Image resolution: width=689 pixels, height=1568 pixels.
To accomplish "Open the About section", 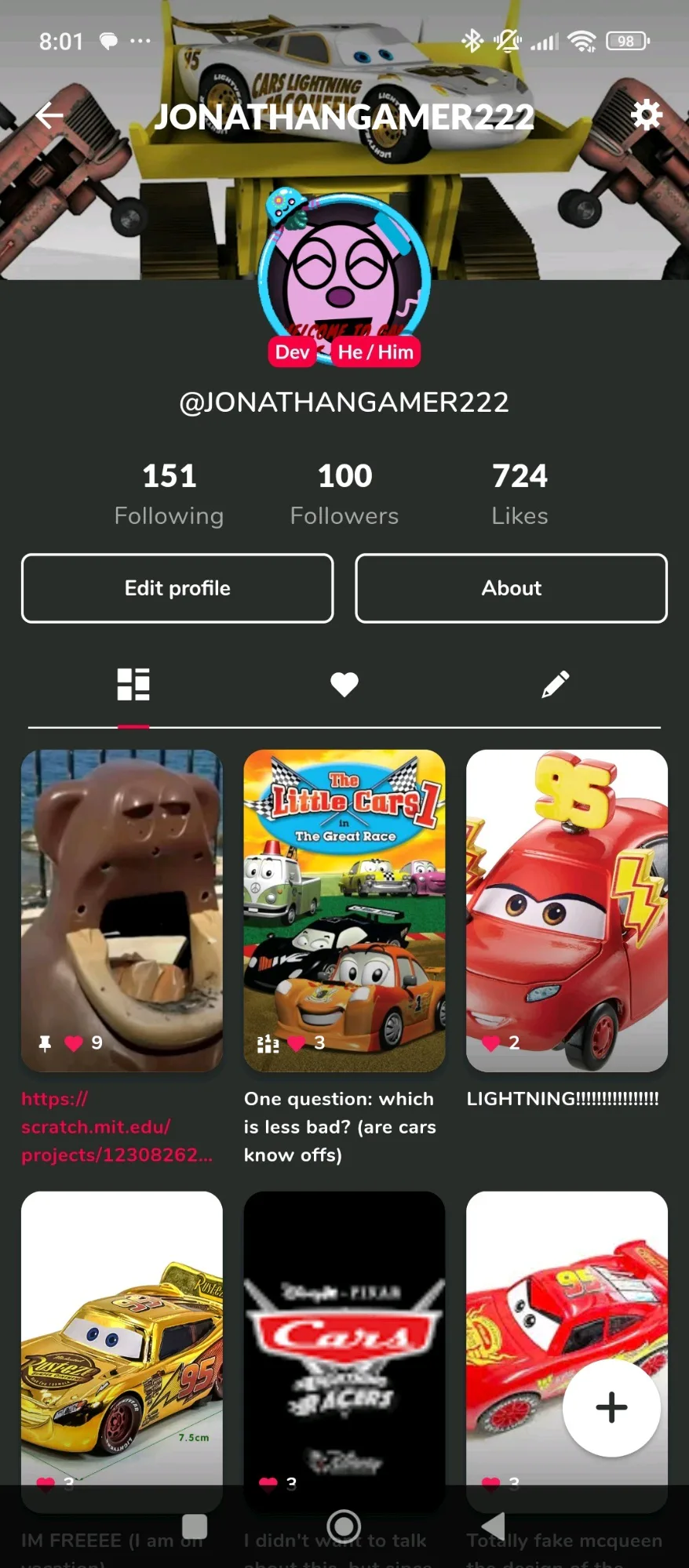I will coord(511,588).
